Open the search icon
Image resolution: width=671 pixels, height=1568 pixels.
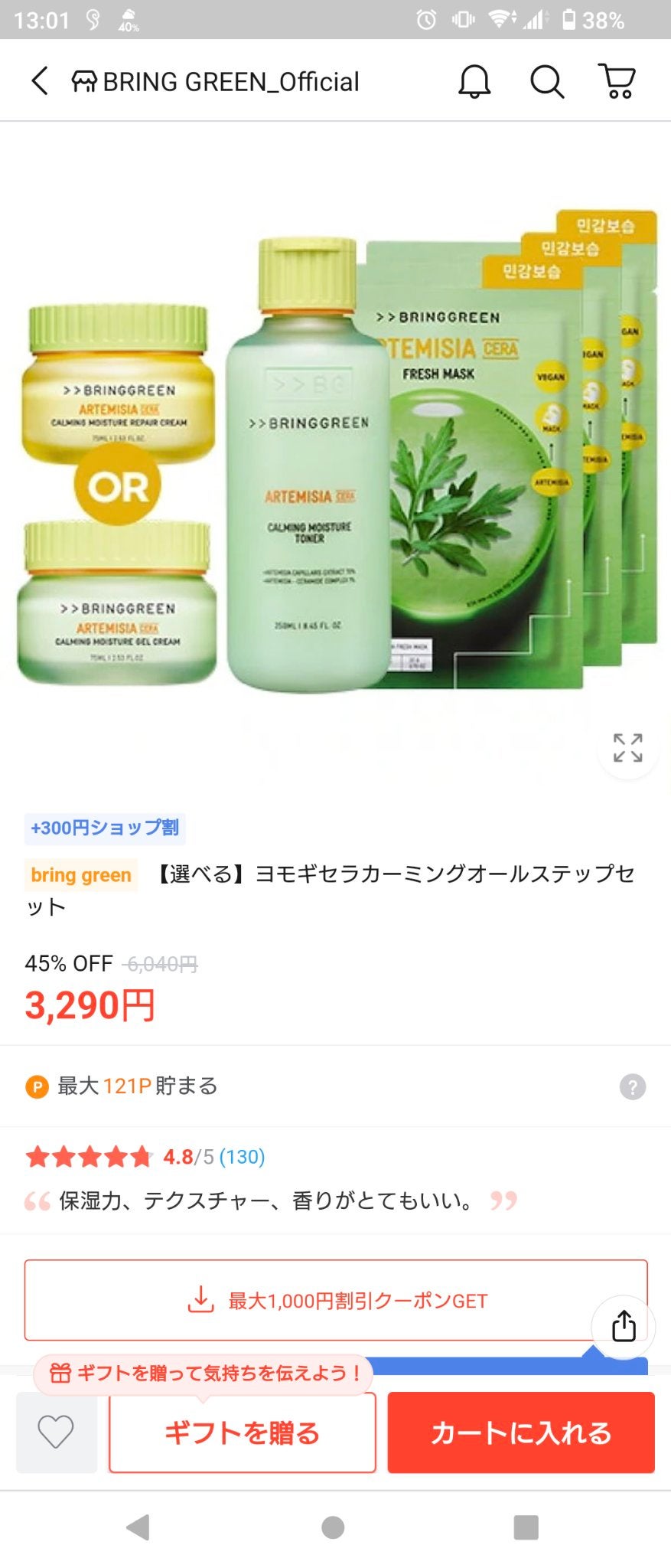[x=546, y=81]
